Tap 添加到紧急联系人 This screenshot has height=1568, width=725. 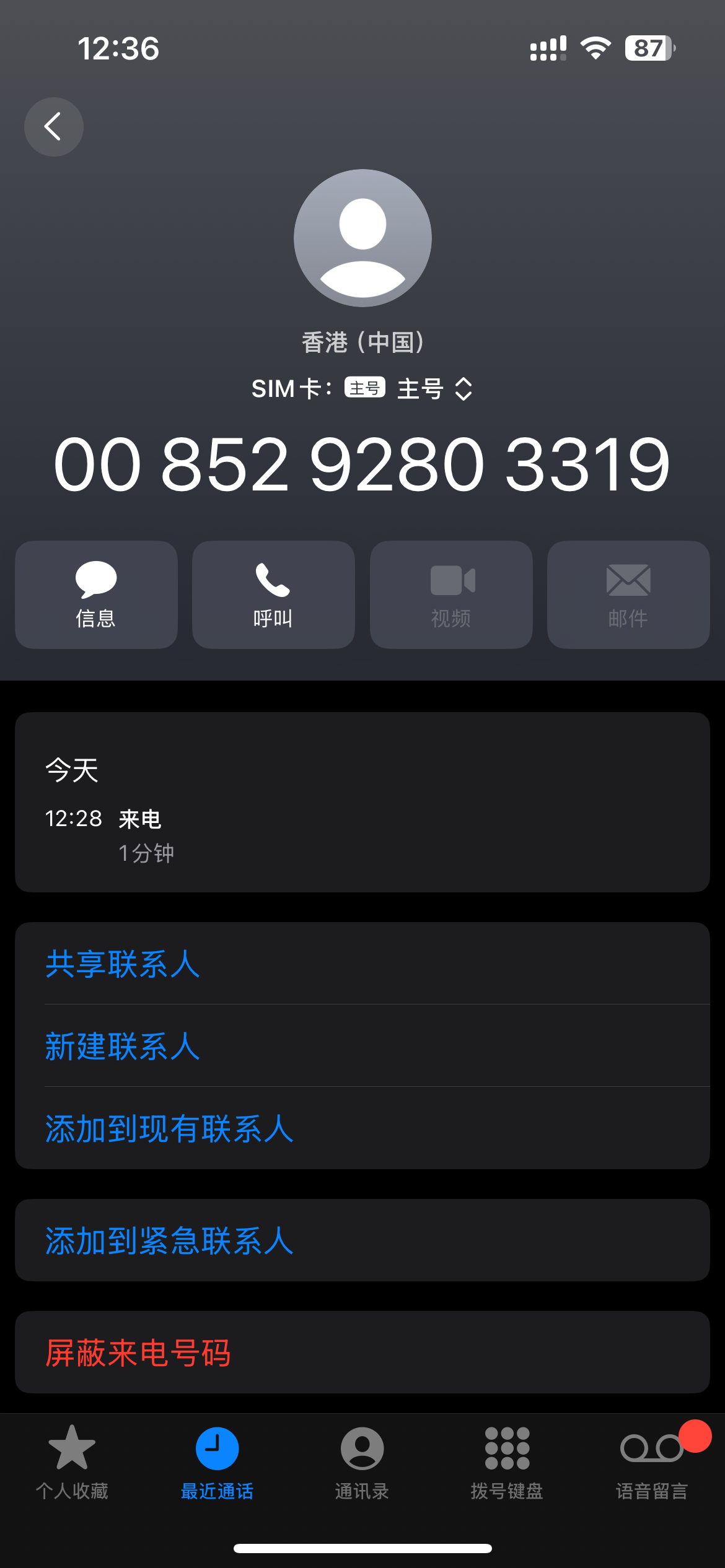pyautogui.click(x=362, y=1240)
